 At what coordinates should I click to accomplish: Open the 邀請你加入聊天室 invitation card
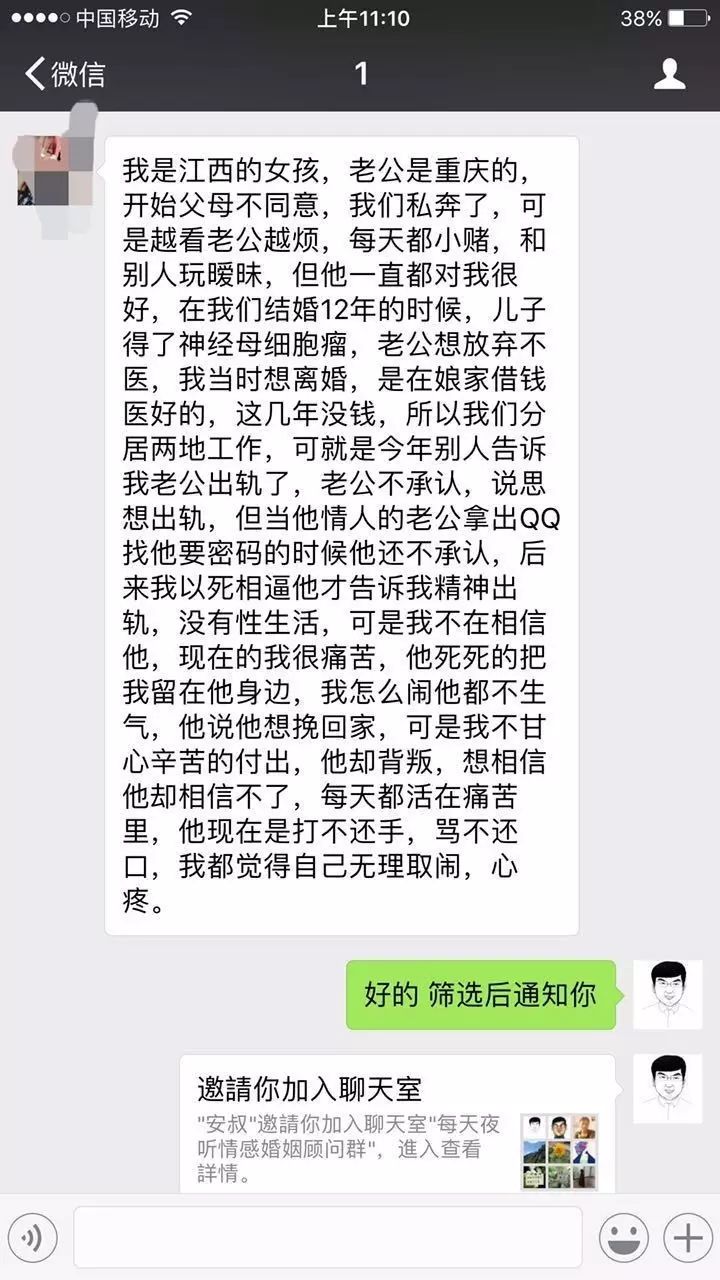(397, 1122)
